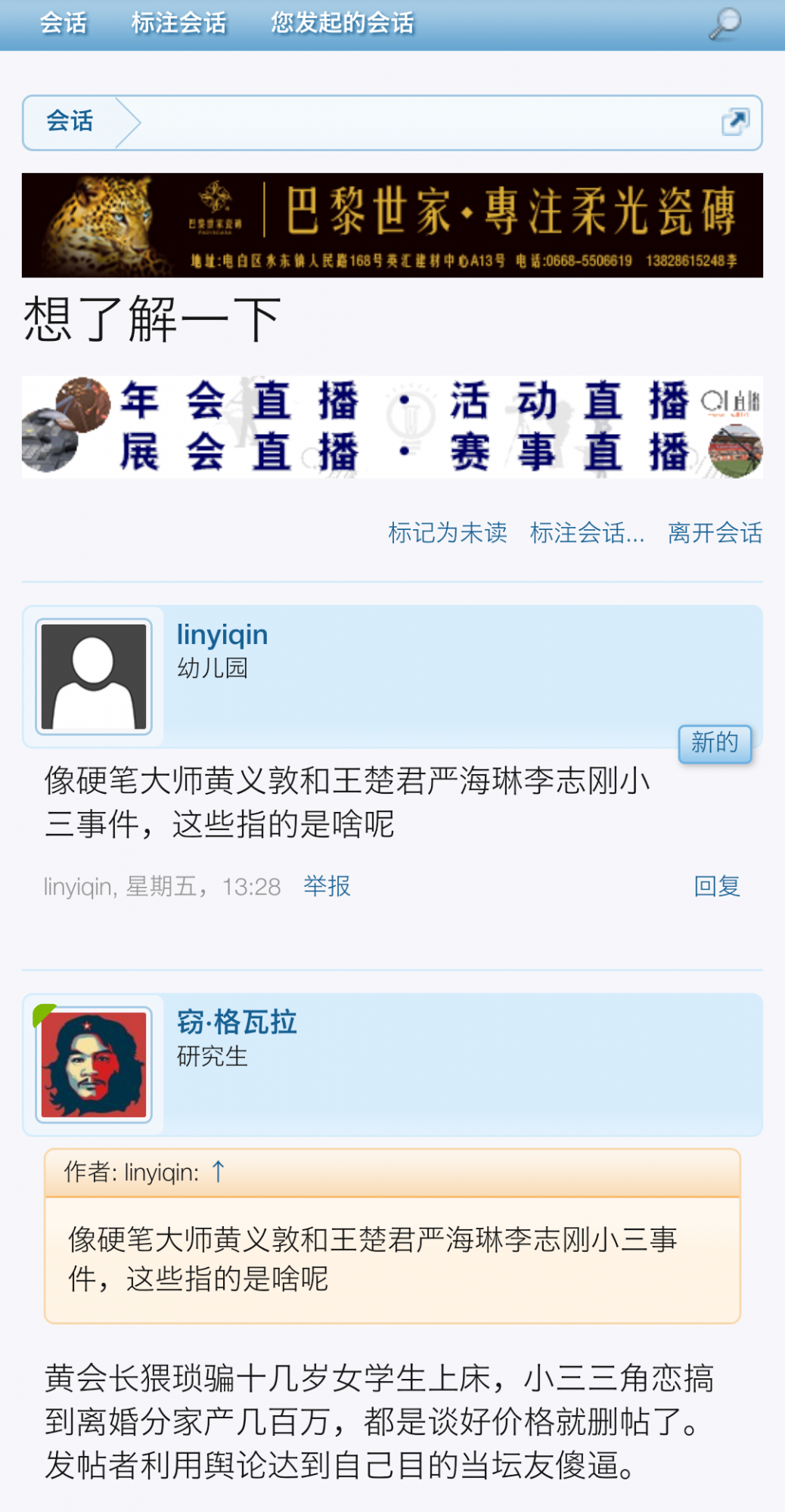Switch to the 标注会话 tab

click(x=178, y=23)
